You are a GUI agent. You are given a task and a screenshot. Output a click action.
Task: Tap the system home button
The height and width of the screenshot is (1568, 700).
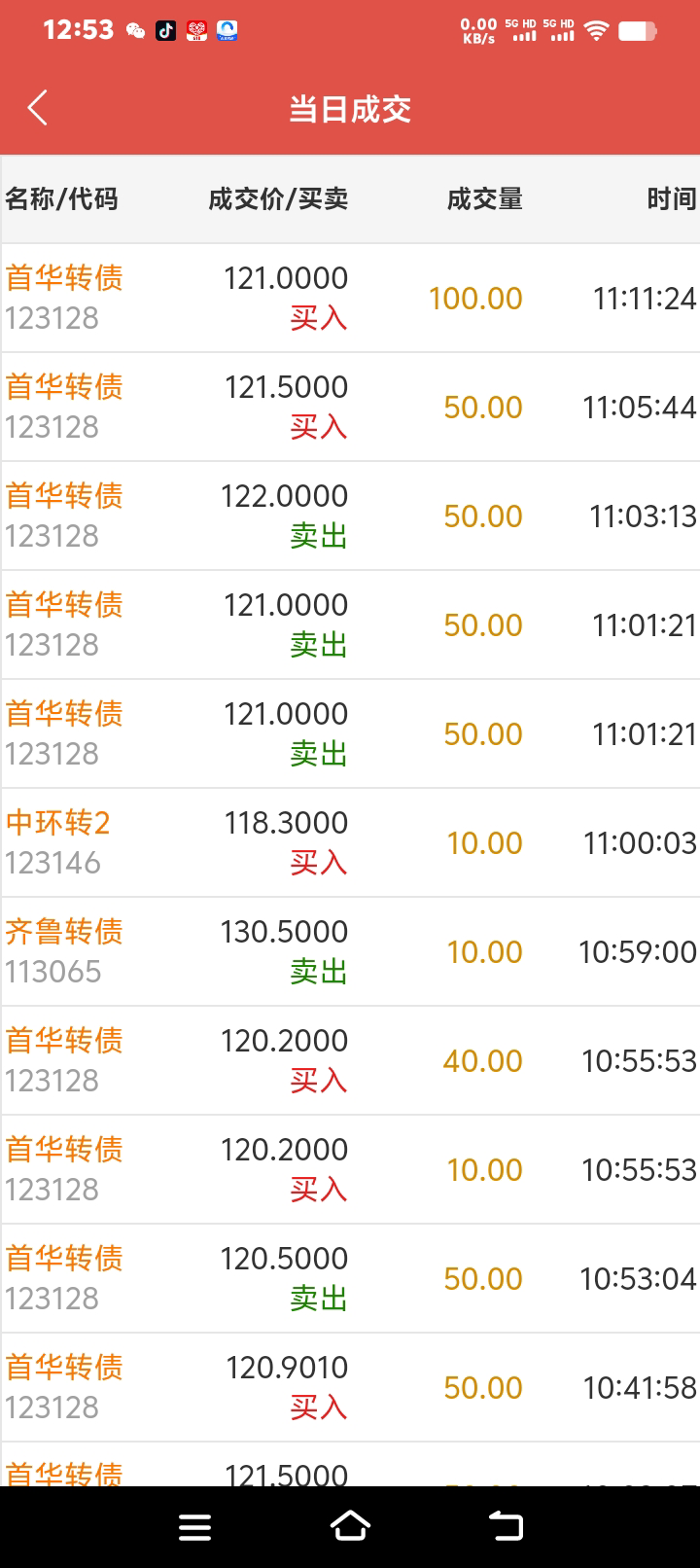click(x=350, y=1526)
